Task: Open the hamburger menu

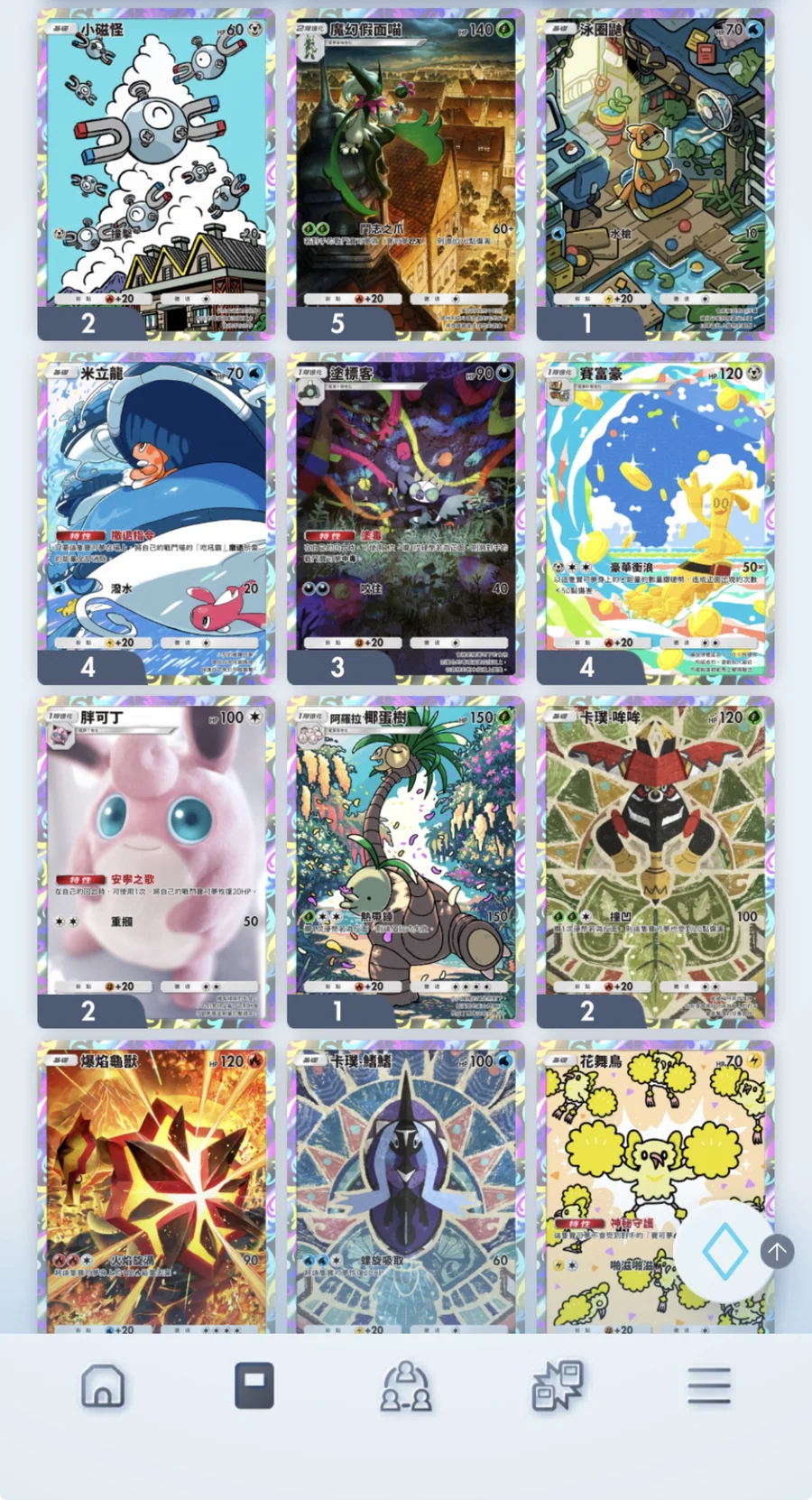Action: (x=709, y=1385)
